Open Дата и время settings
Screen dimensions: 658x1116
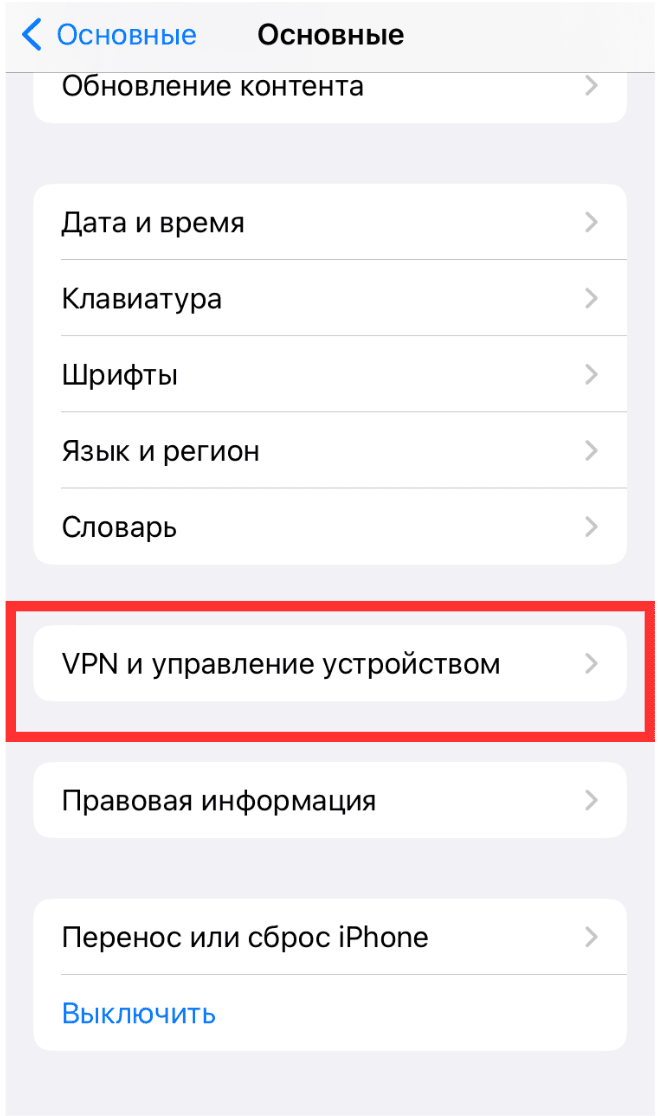point(330,222)
